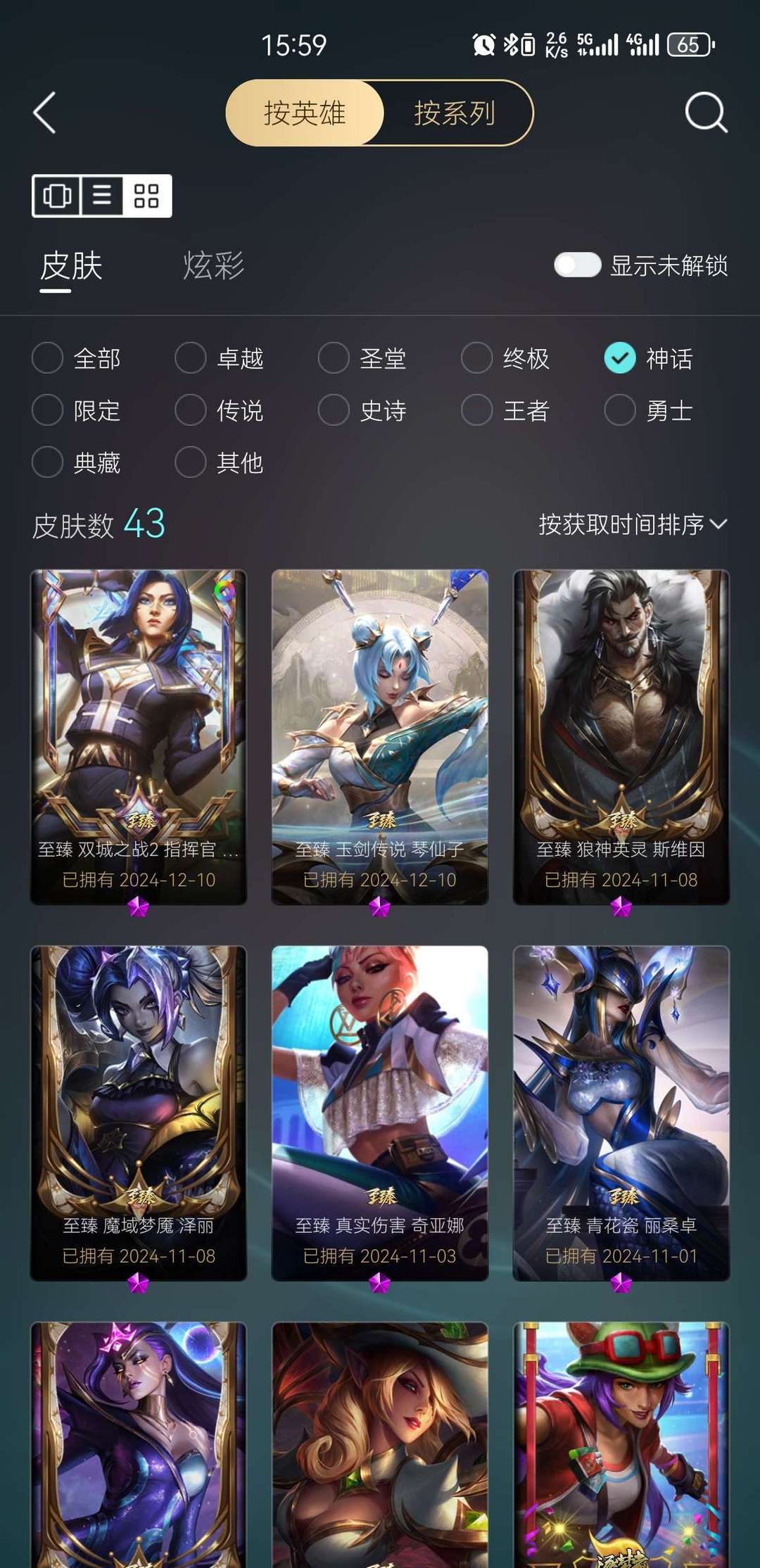760x1568 pixels.
Task: Choose the 史诗 filter
Action: point(362,410)
